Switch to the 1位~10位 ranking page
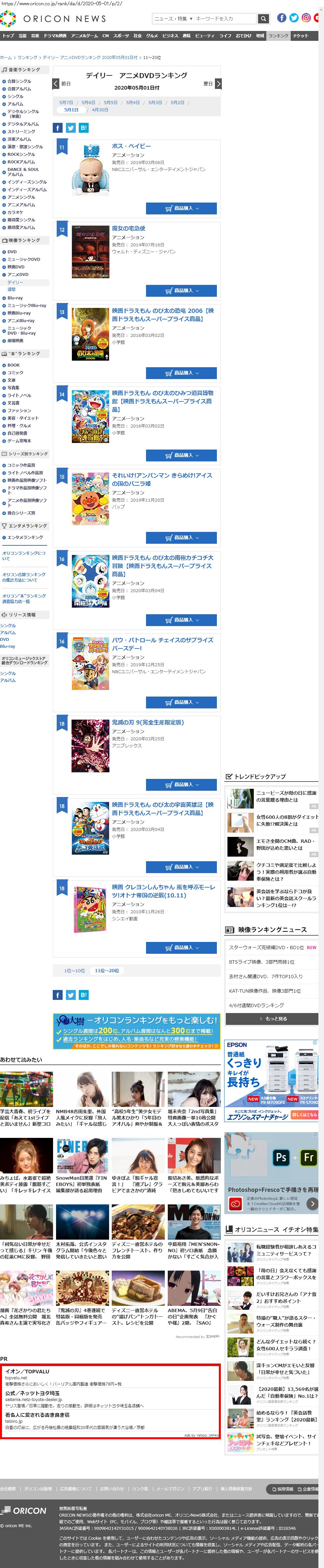324x1568 pixels. pyautogui.click(x=75, y=971)
